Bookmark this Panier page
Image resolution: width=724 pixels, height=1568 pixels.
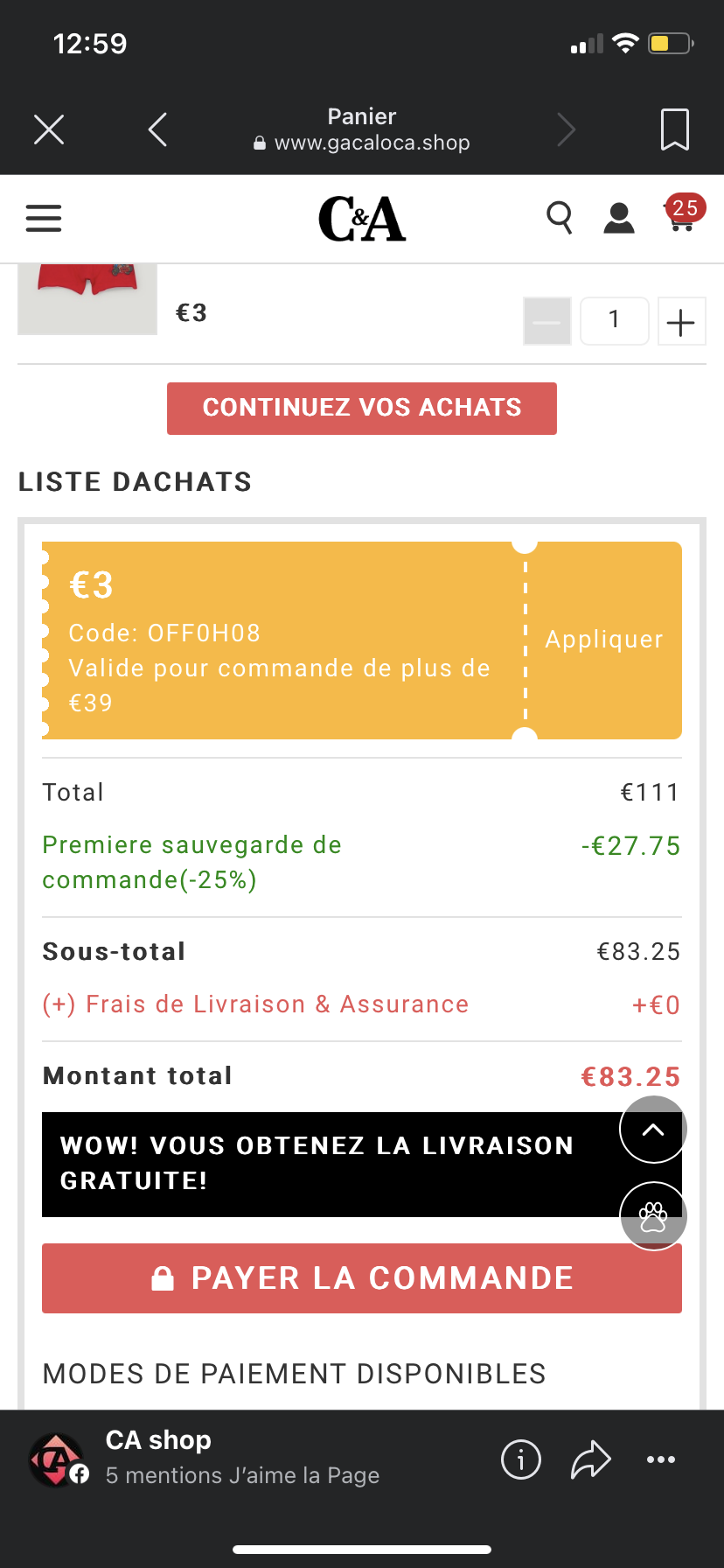pos(674,129)
